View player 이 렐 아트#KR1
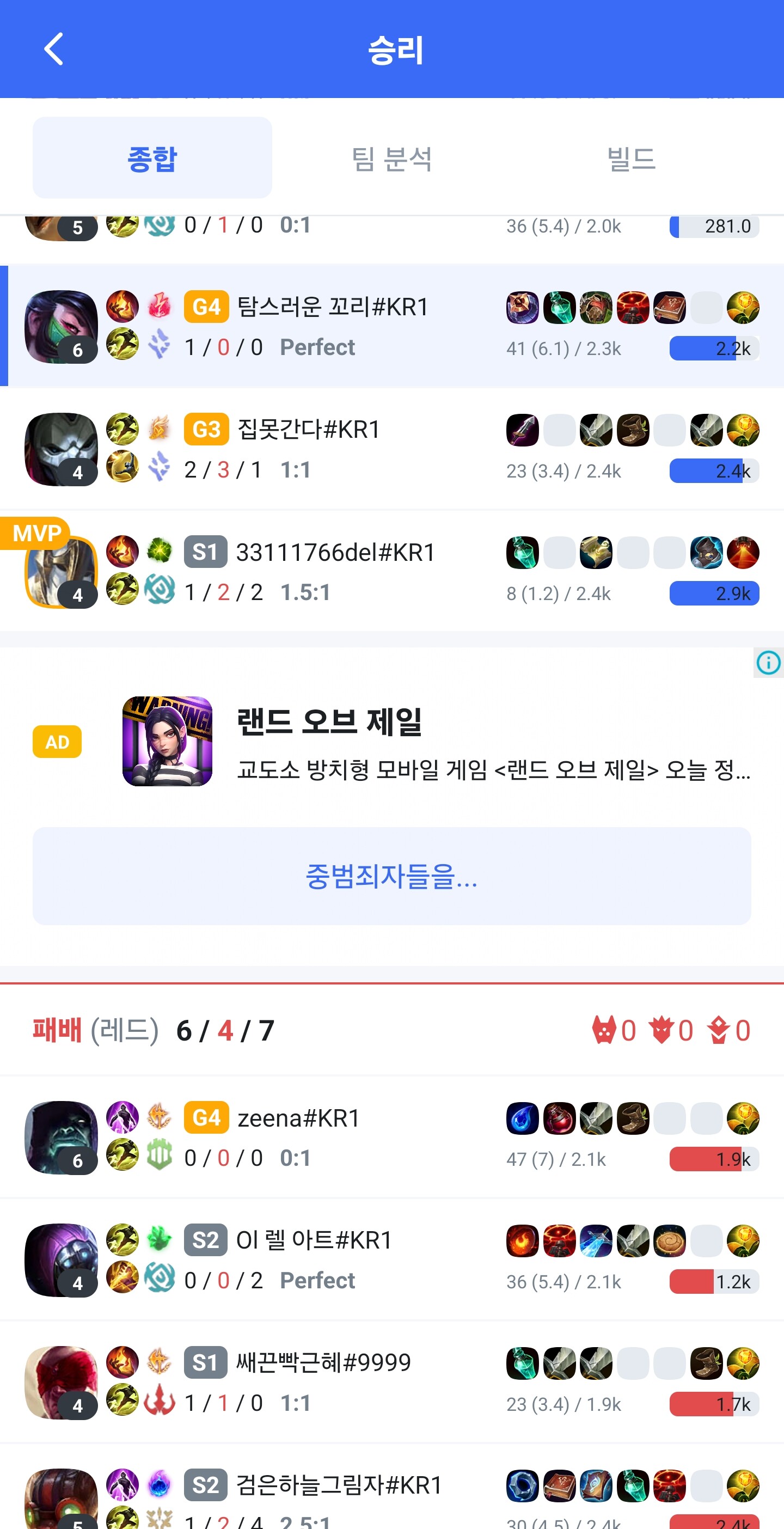The width and height of the screenshot is (784, 1529). 314,1240
